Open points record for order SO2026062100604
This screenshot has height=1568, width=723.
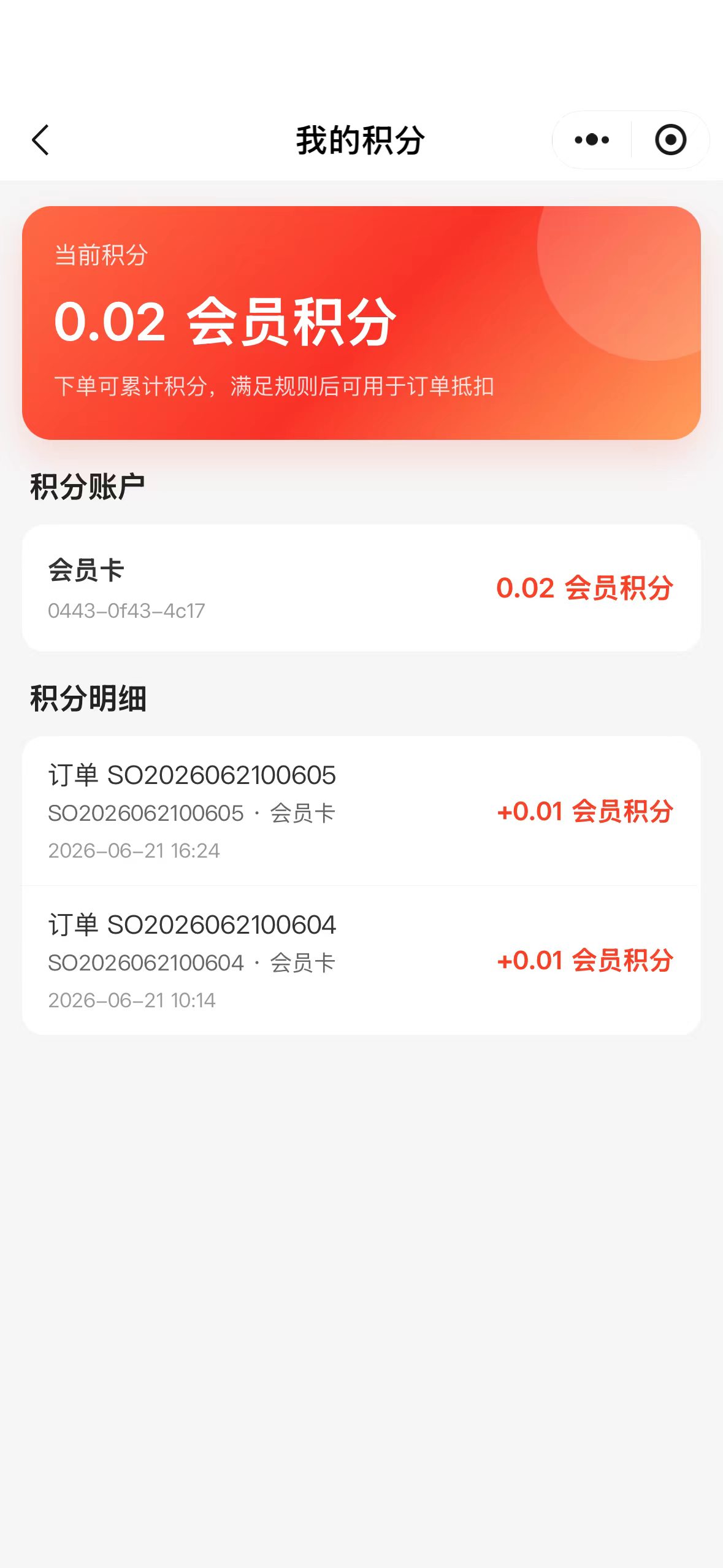[361, 961]
